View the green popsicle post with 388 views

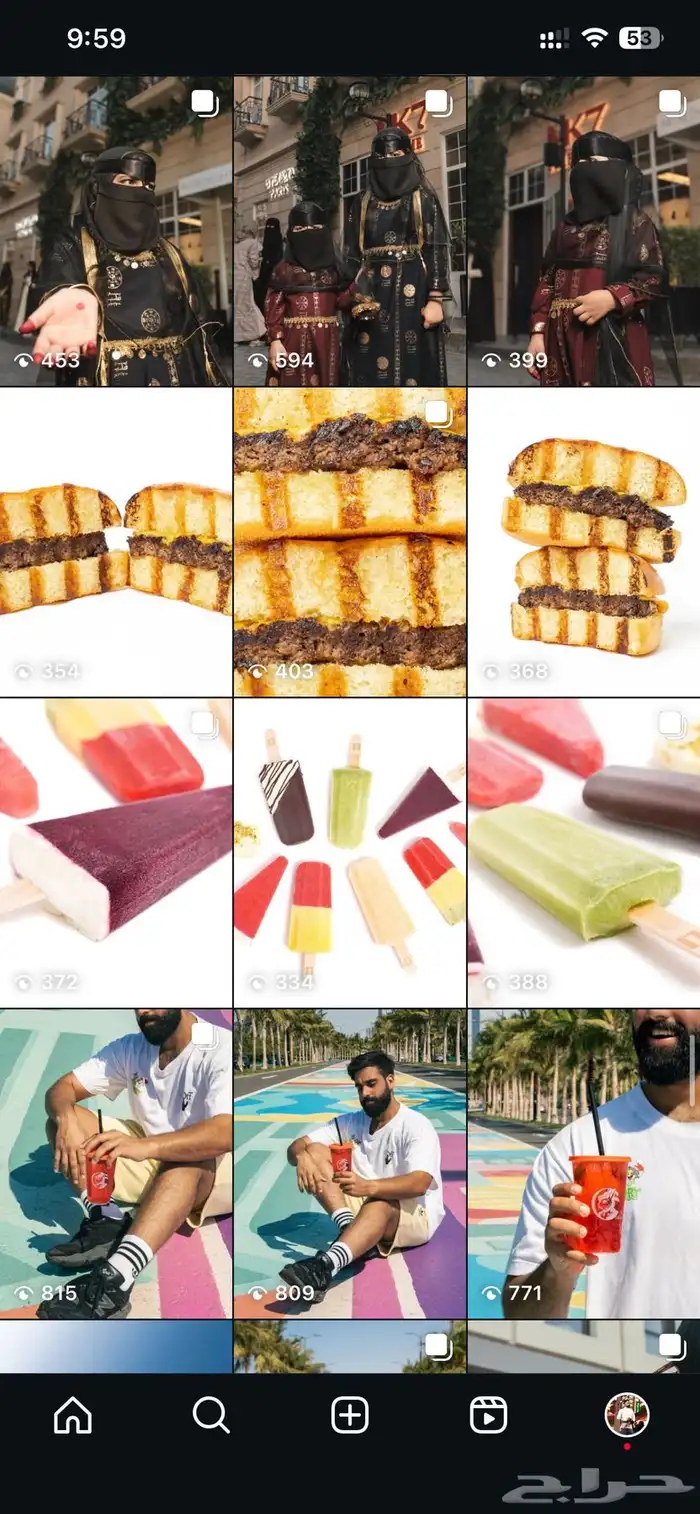pyautogui.click(x=584, y=852)
